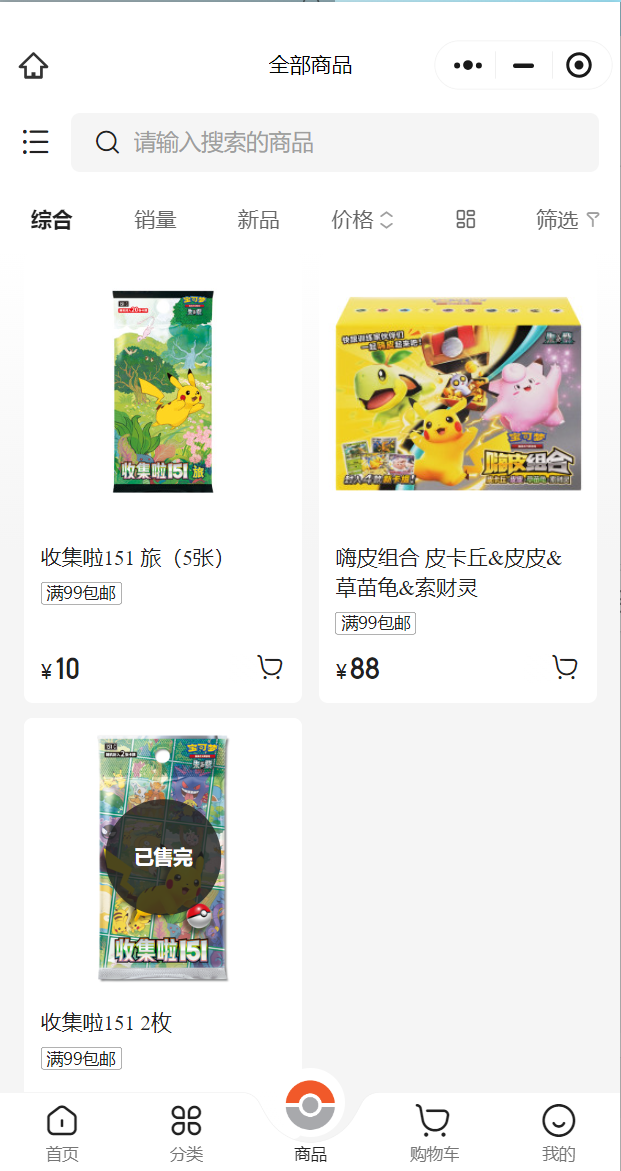621x1171 pixels.
Task: Open 购物车 tab
Action: pos(433,1132)
